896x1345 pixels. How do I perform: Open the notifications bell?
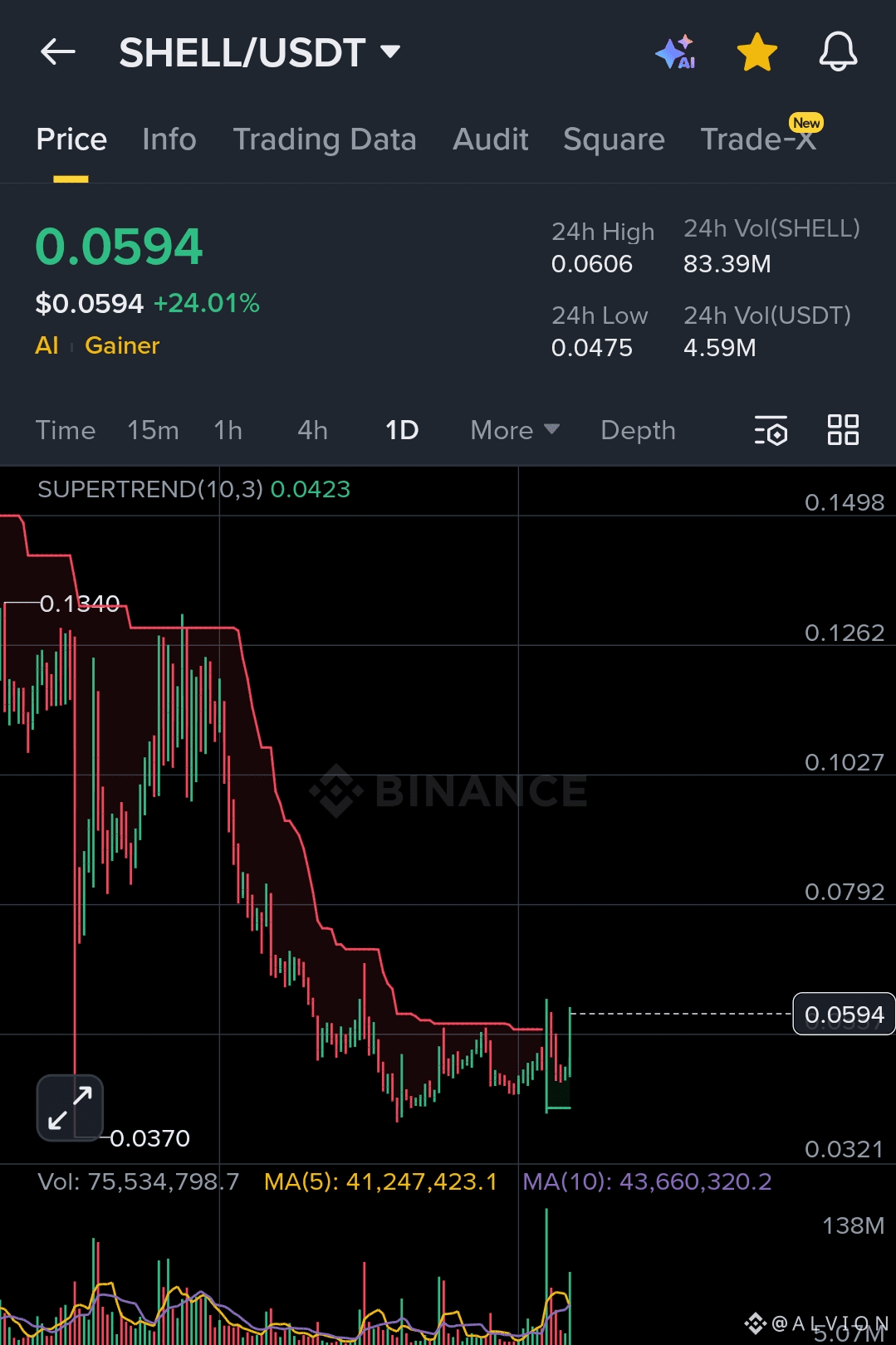click(838, 51)
